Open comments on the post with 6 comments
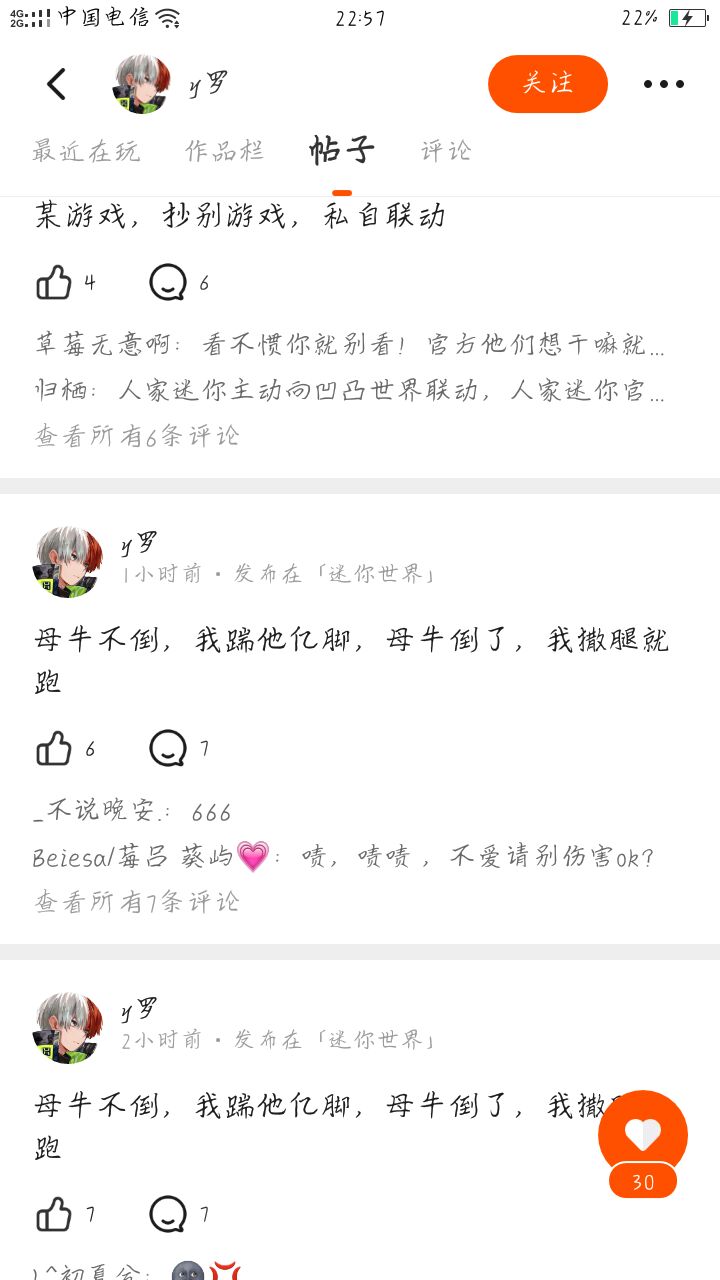Viewport: 720px width, 1280px height. [168, 283]
